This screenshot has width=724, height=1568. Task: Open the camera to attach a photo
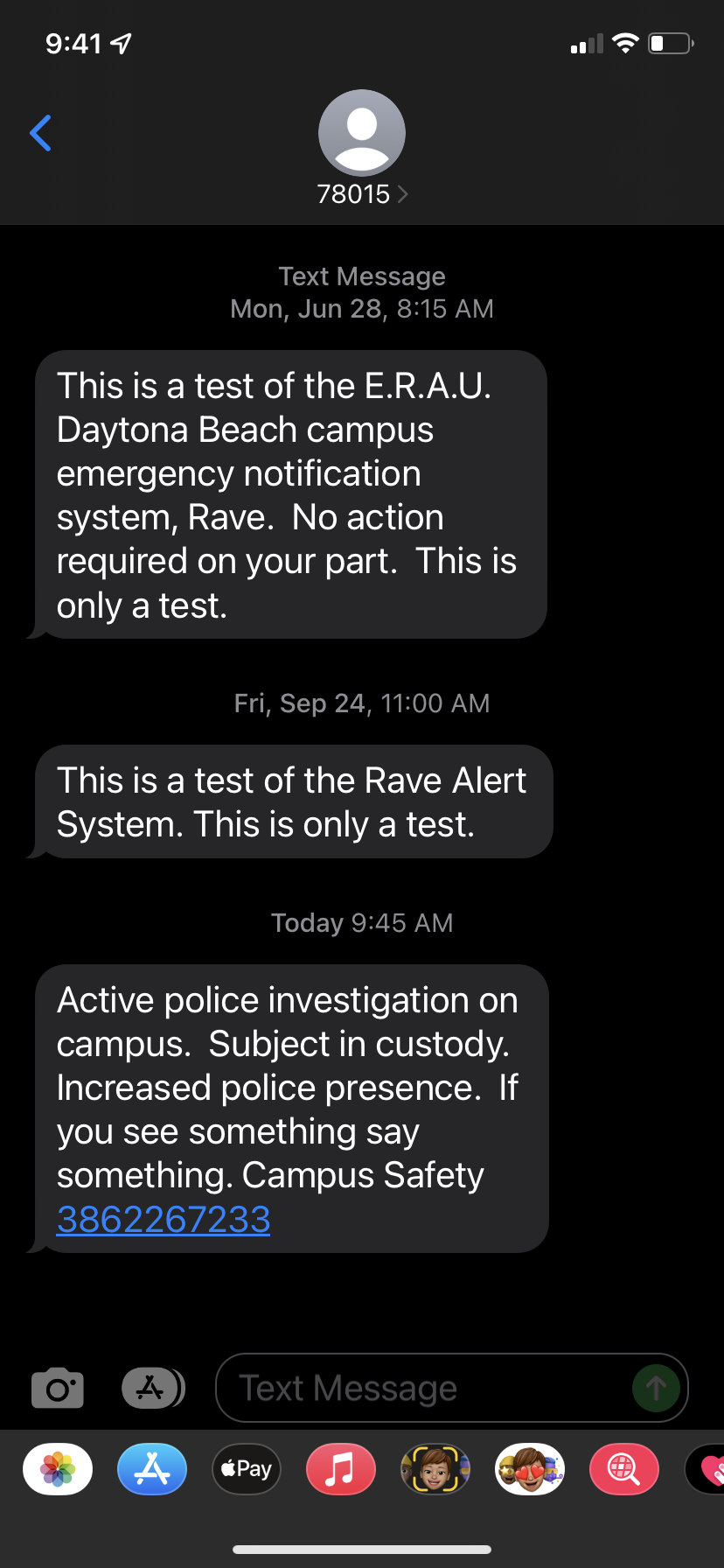click(x=58, y=1388)
